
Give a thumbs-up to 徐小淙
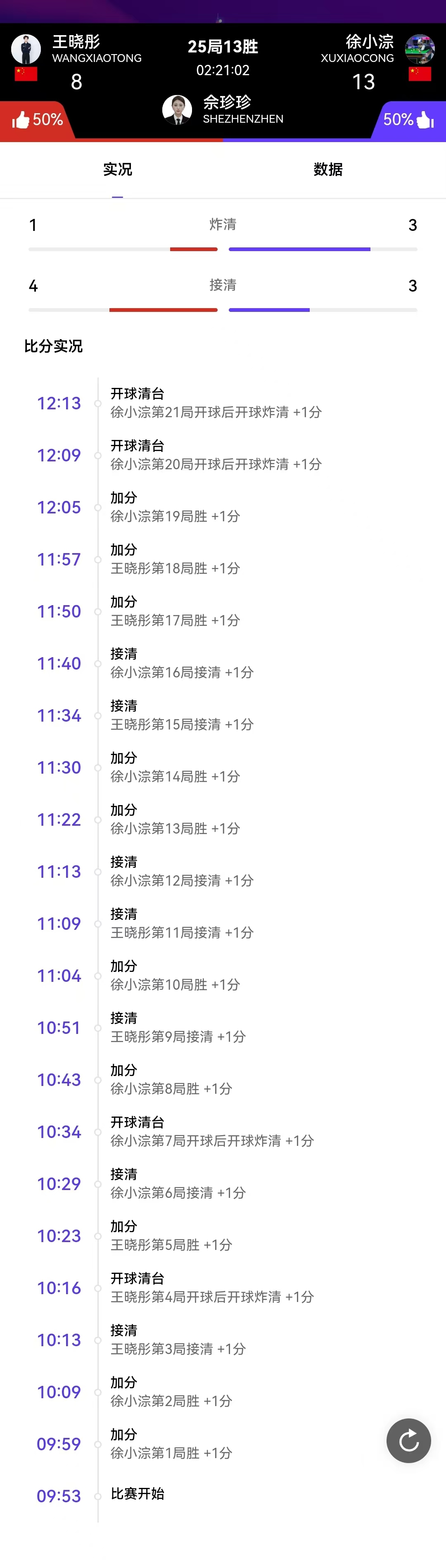coord(425,120)
